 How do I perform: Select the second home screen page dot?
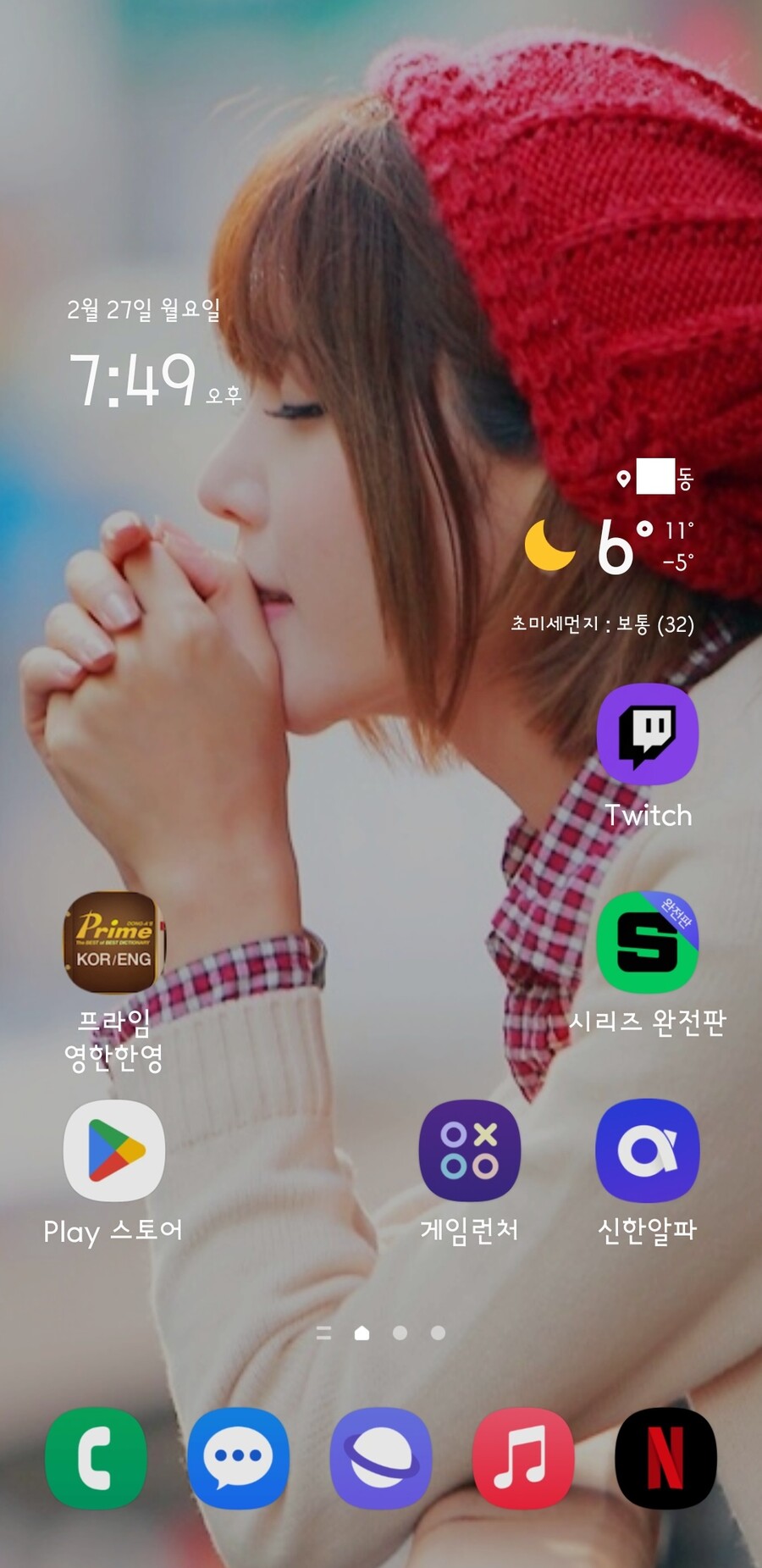363,1333
